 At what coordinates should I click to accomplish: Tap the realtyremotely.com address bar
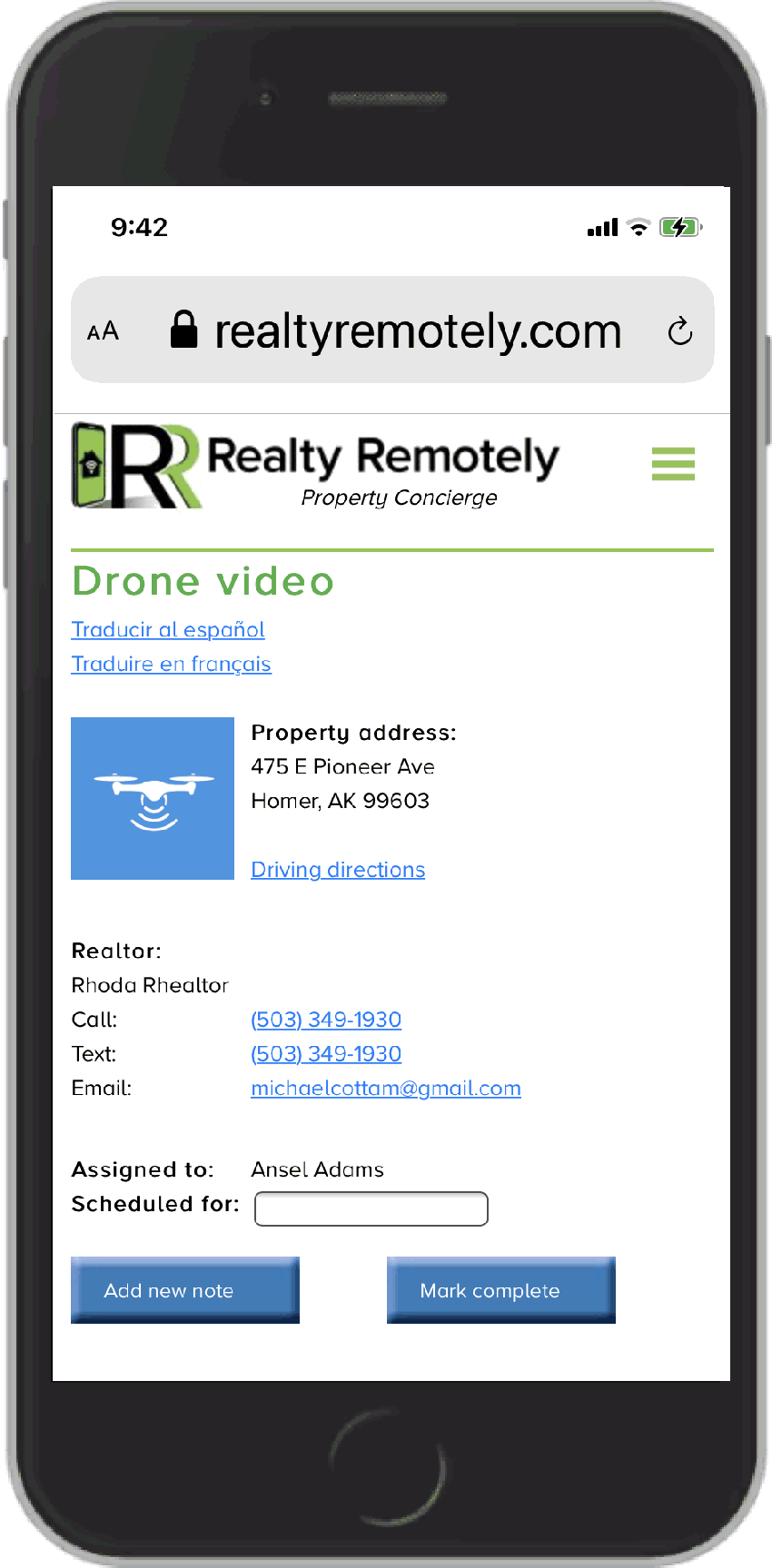click(x=418, y=331)
